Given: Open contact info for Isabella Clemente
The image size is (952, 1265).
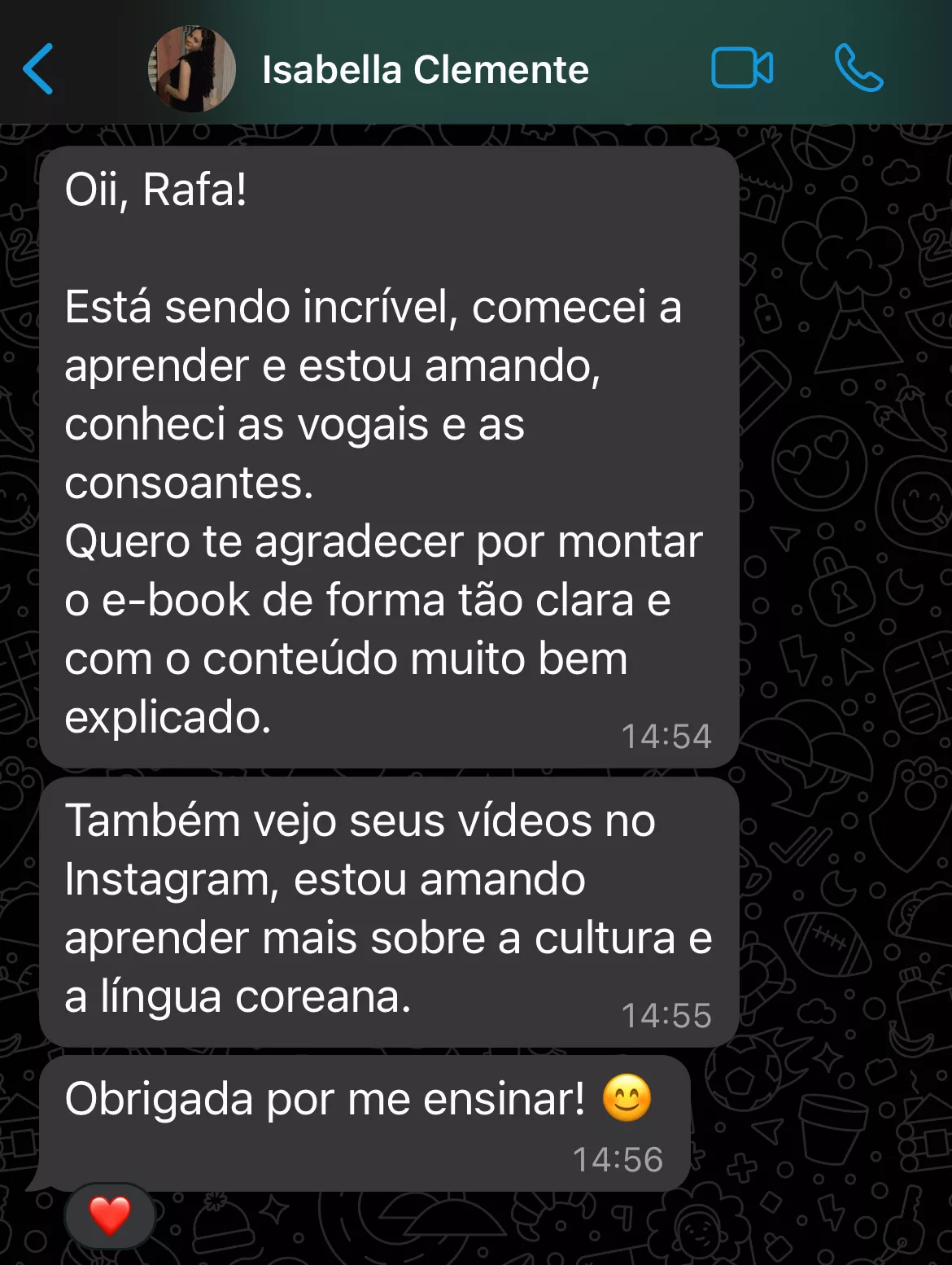Looking at the screenshot, I should [425, 70].
